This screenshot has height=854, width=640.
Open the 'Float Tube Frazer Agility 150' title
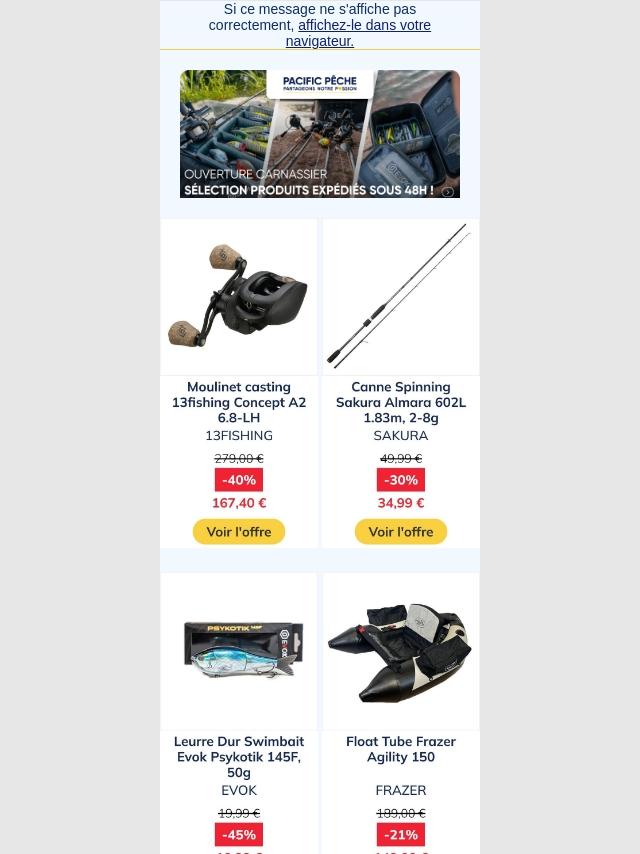401,749
